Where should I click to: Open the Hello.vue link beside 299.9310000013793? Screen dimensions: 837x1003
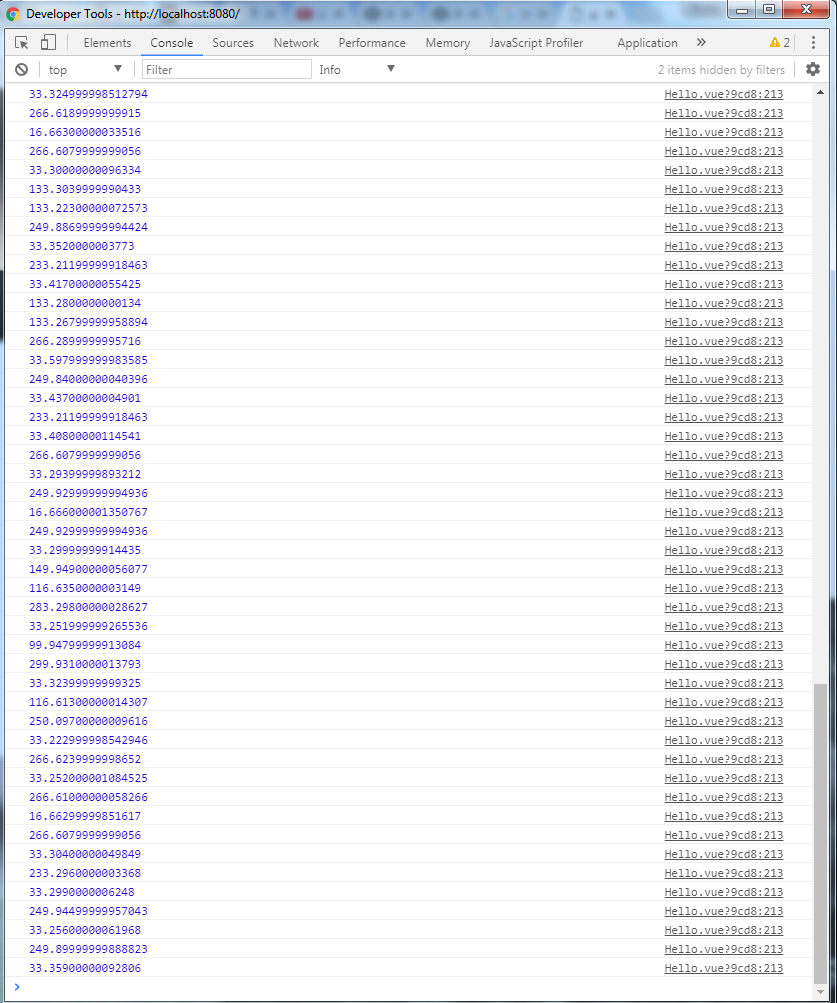pos(724,664)
